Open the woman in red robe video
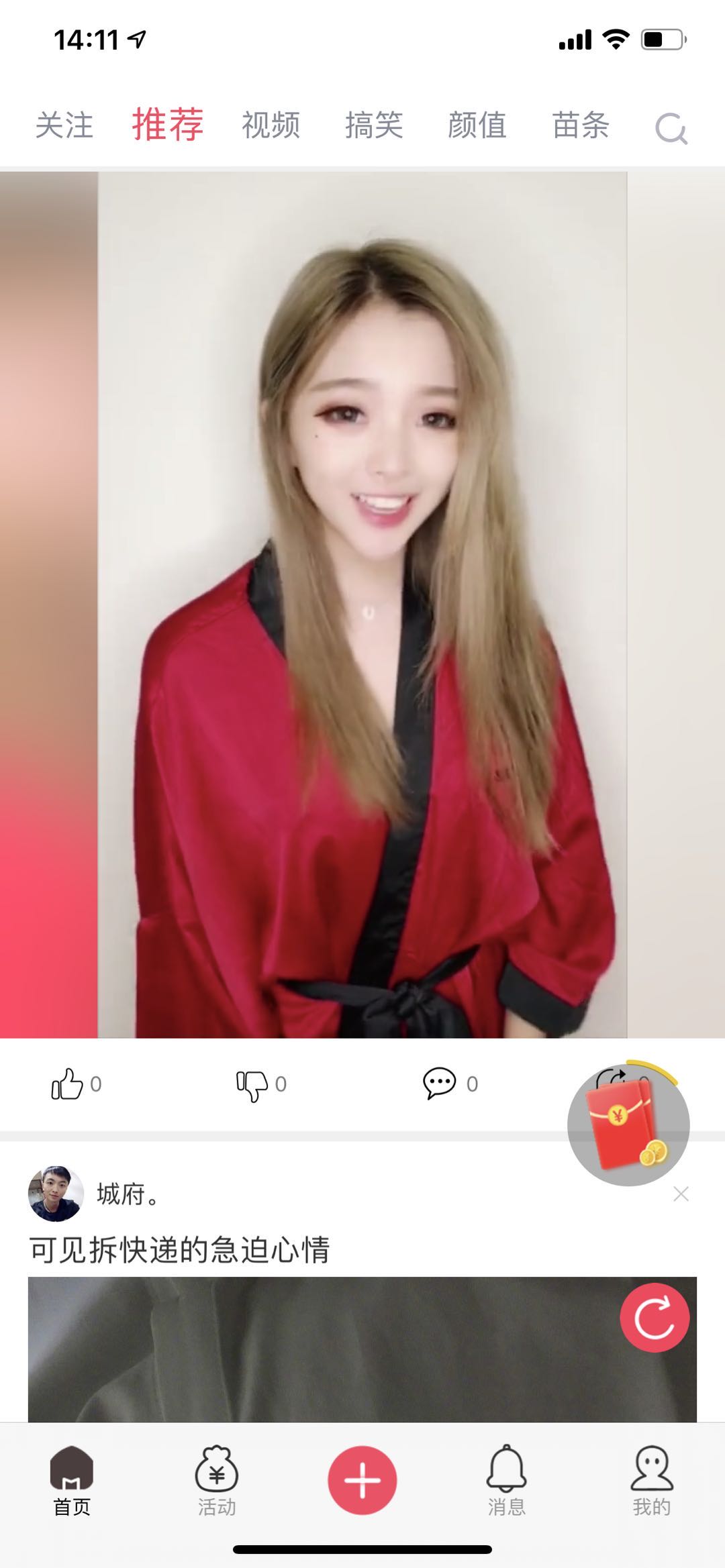This screenshot has height=1568, width=725. pyautogui.click(x=362, y=605)
